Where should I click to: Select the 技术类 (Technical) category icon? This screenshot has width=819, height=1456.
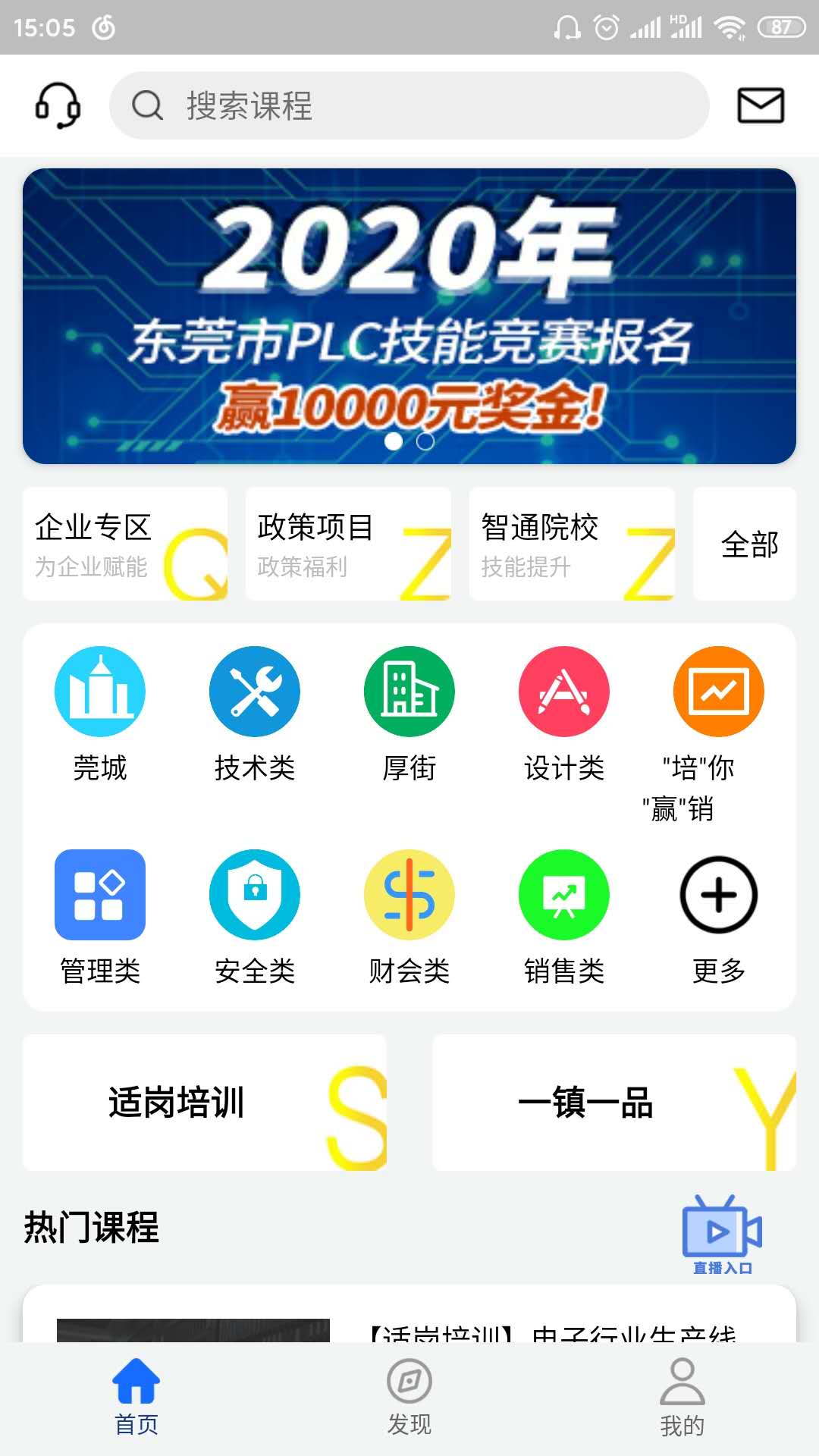pyautogui.click(x=255, y=690)
